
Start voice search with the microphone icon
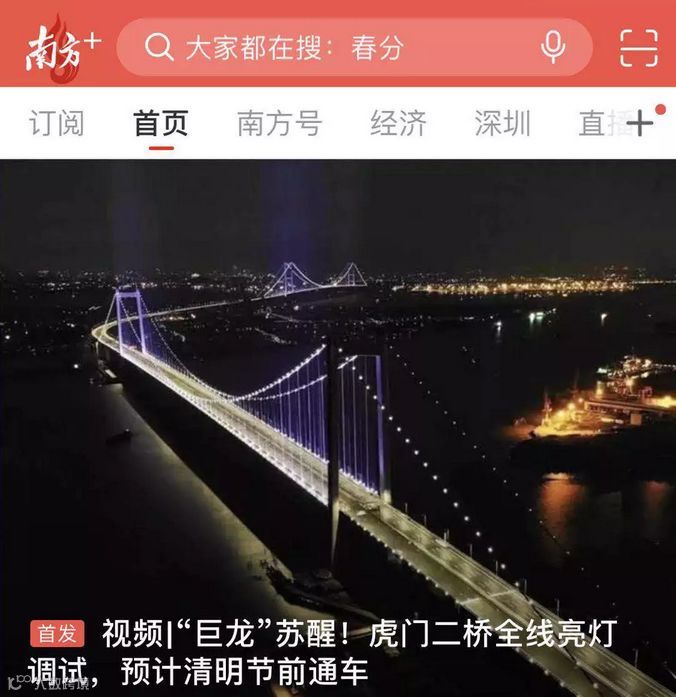(x=553, y=48)
